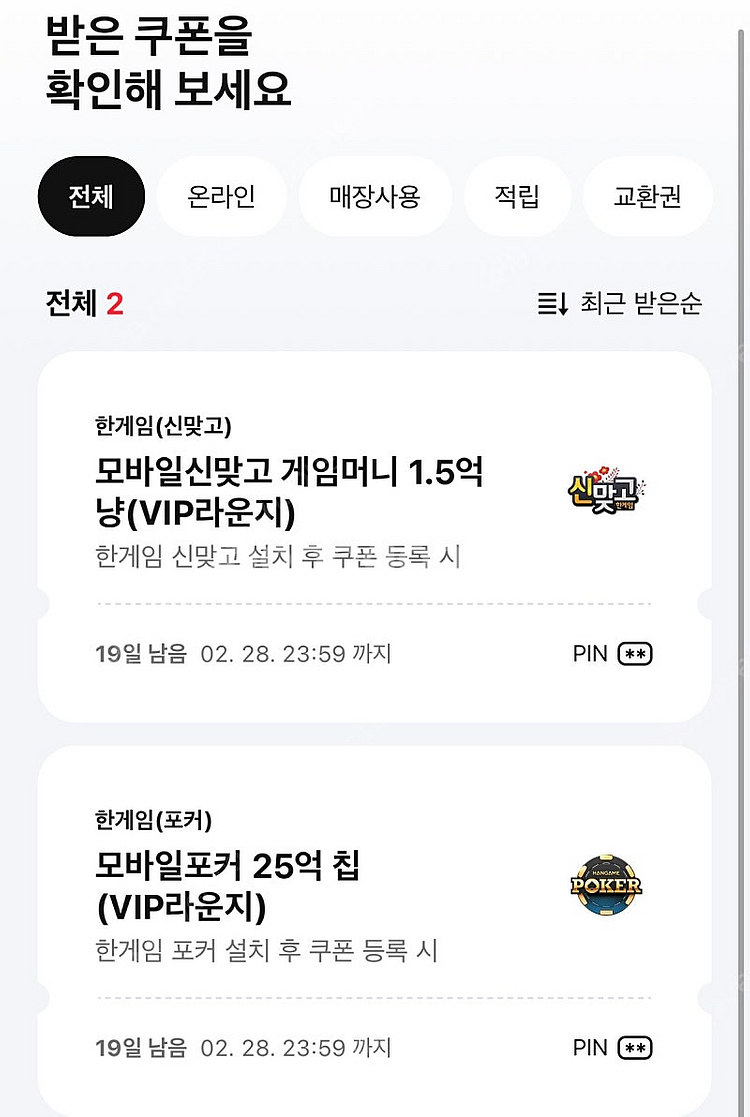Switch to the 교환권 tab
Image resolution: width=750 pixels, height=1117 pixels.
tap(647, 196)
